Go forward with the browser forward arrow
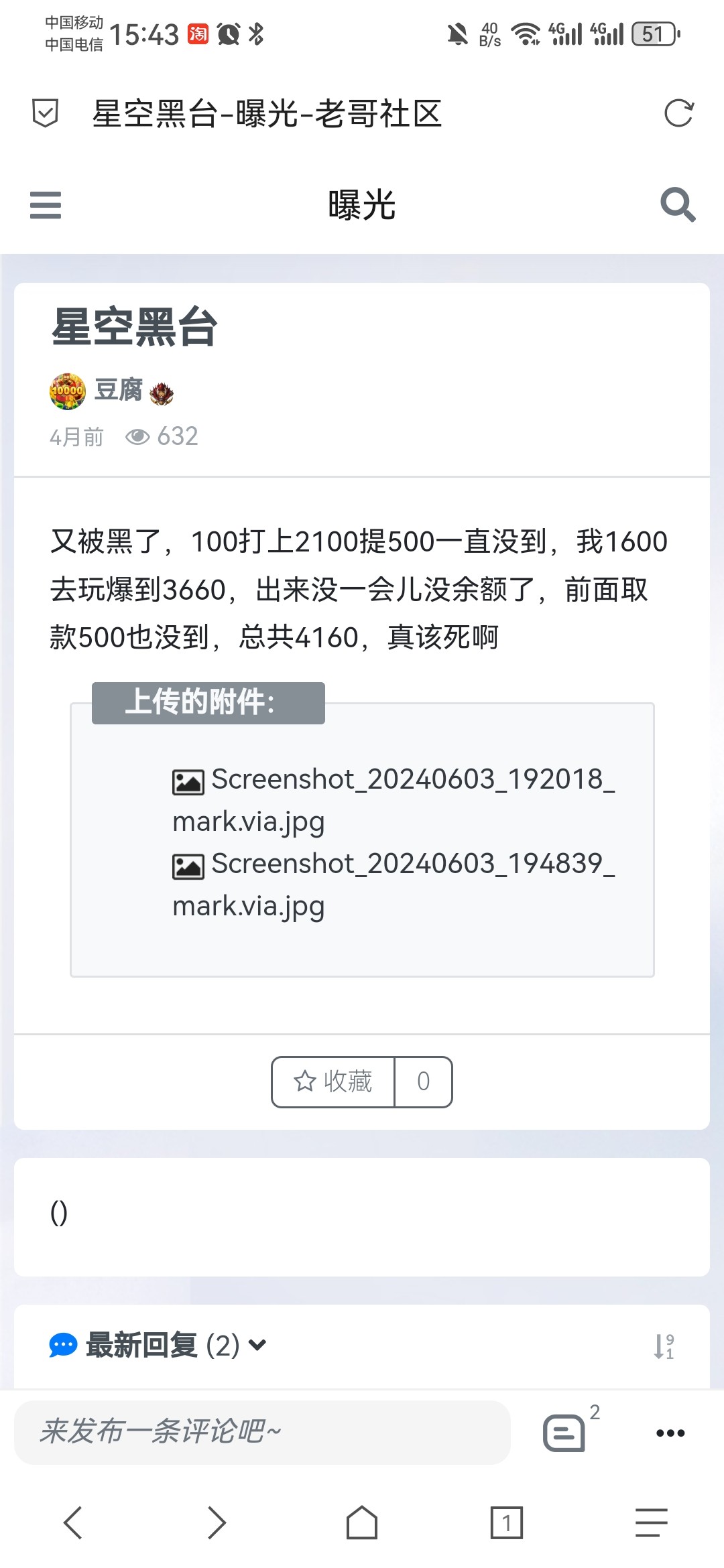 coord(217,1523)
